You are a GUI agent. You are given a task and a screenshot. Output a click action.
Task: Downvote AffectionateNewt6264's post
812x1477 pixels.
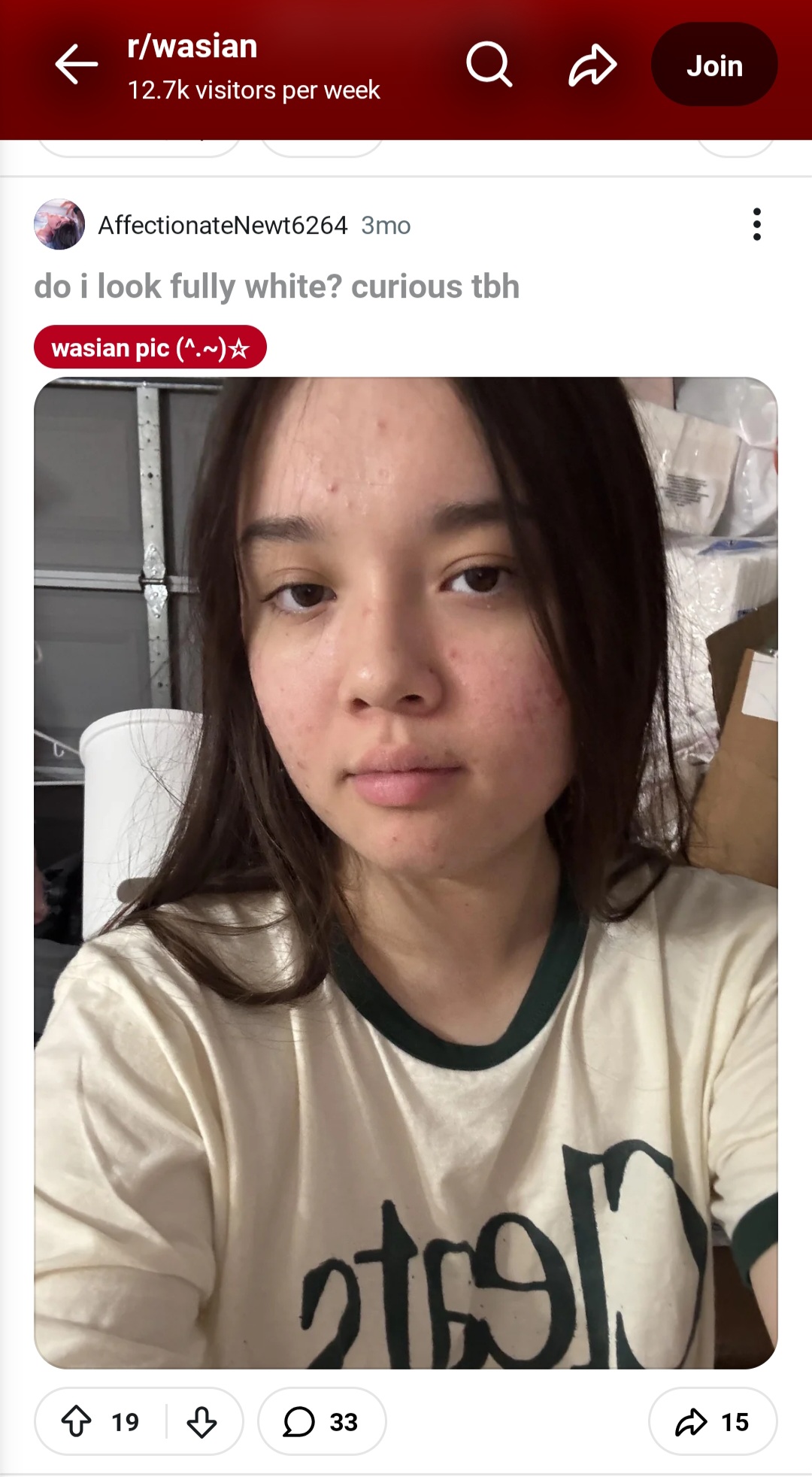pyautogui.click(x=201, y=1421)
